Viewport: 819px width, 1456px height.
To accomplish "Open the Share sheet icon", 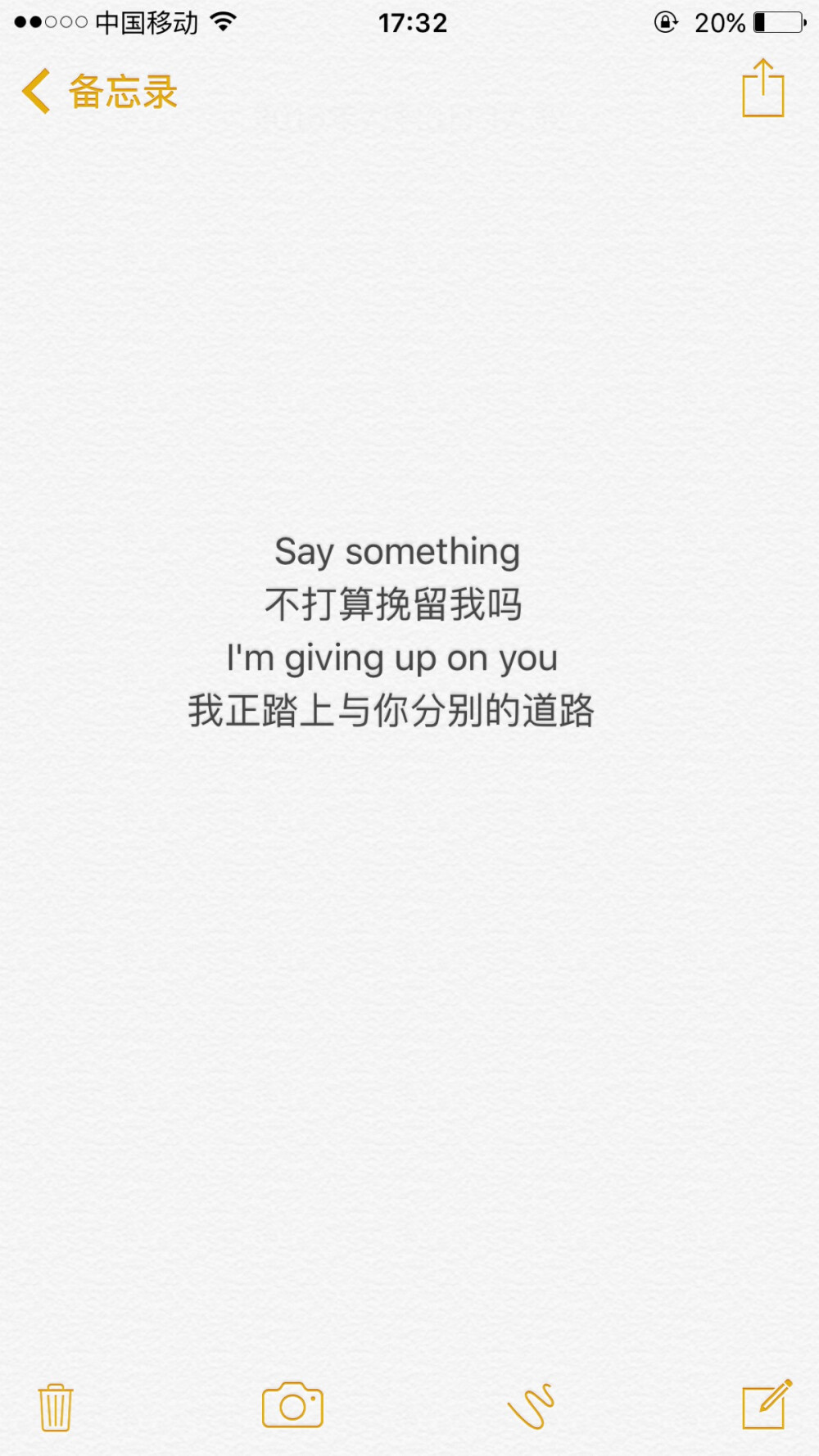I will tap(762, 88).
